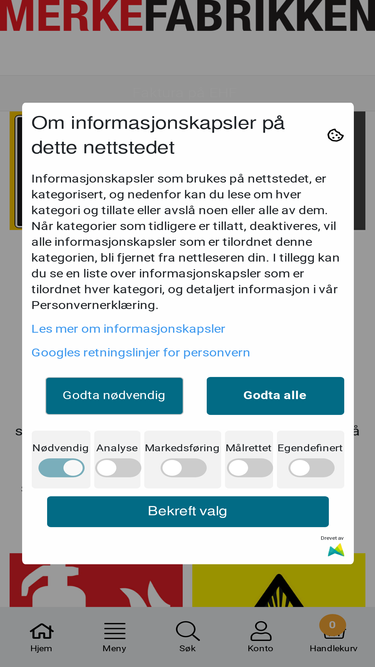Open the Søk tab
This screenshot has width=375, height=667.
(188, 637)
